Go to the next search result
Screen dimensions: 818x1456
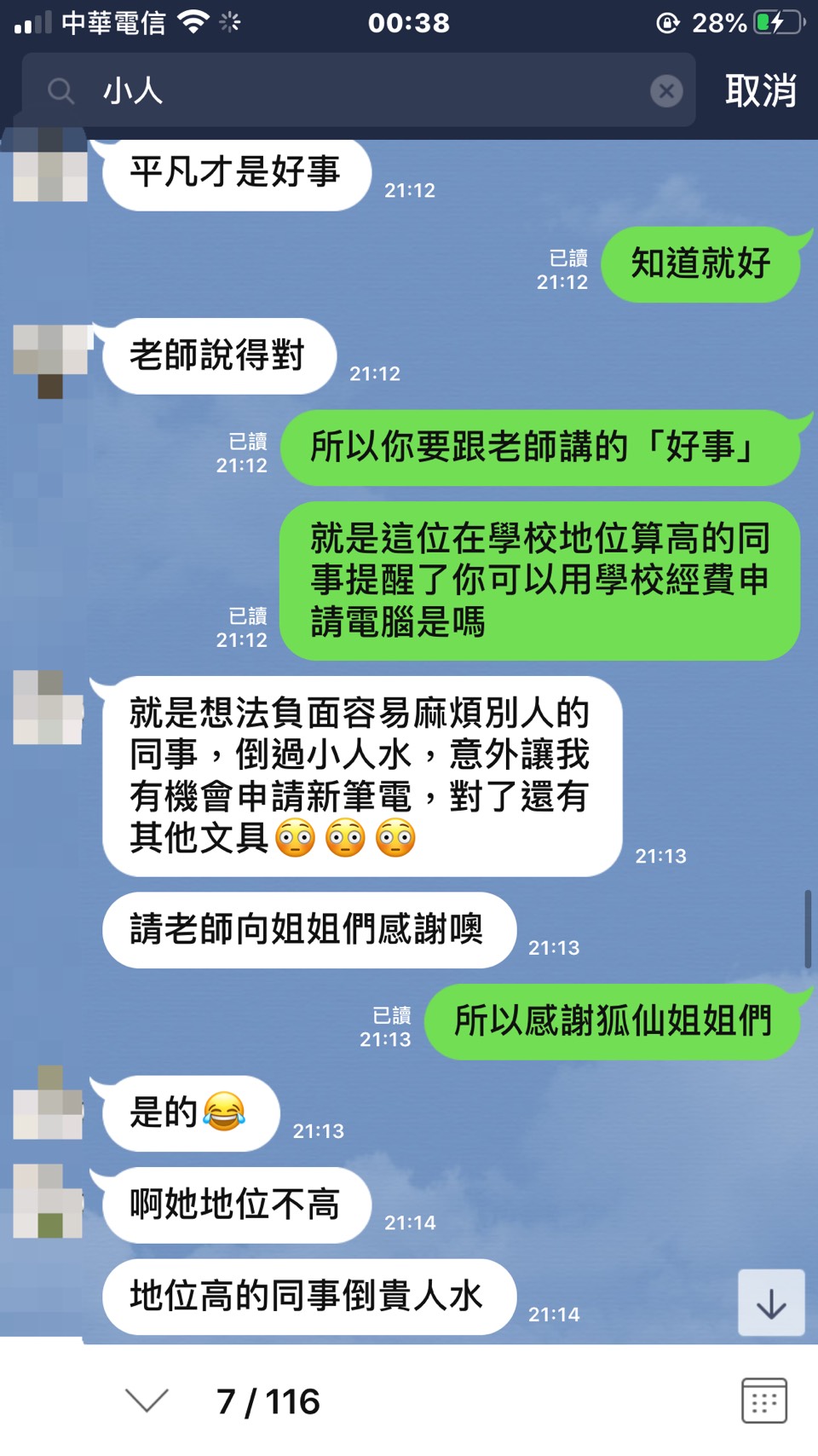coord(147,1400)
